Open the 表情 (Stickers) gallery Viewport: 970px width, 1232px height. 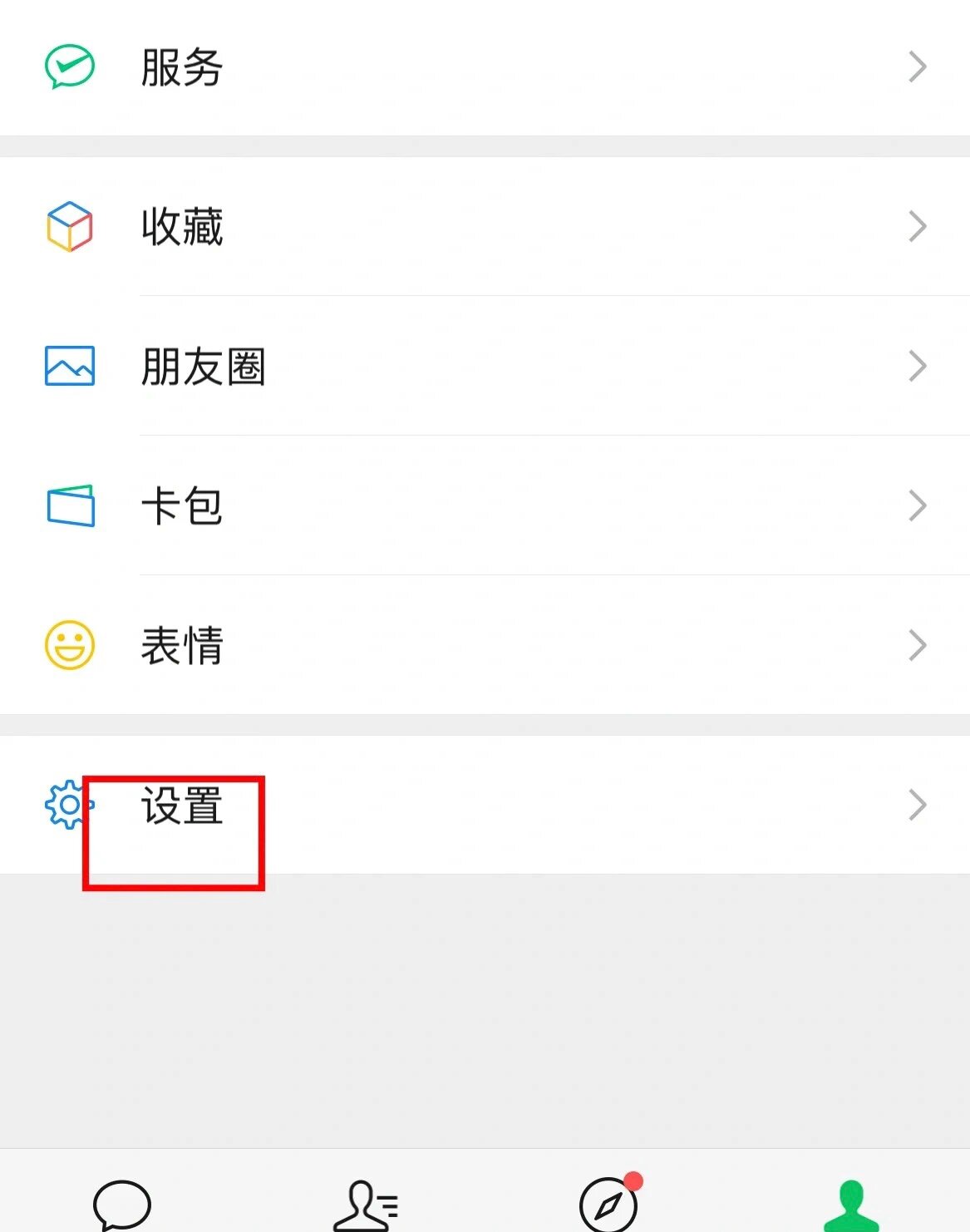tap(485, 646)
